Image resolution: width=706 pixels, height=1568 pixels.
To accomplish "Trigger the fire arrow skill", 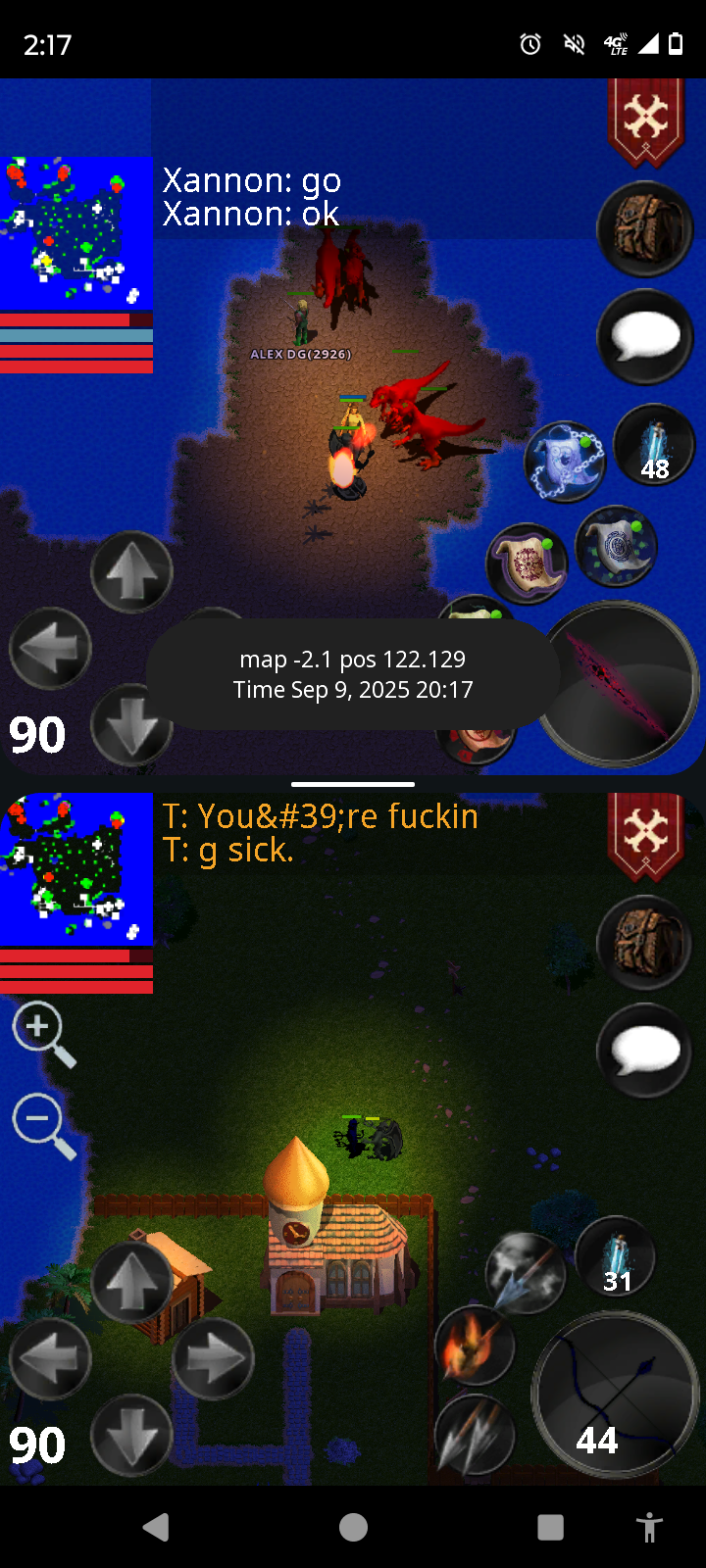I will click(475, 1346).
